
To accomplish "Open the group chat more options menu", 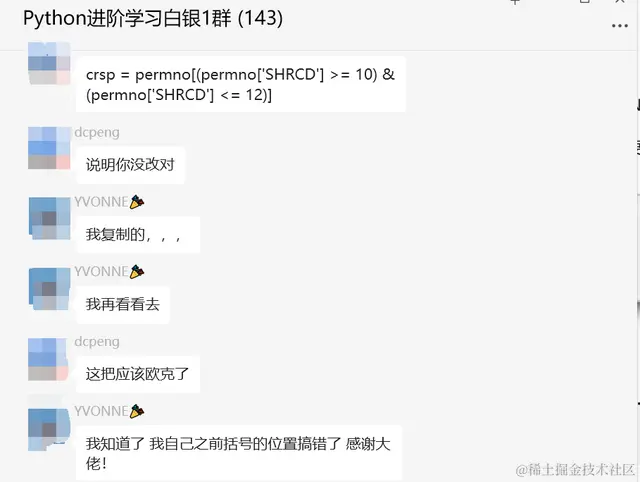I will (618, 19).
